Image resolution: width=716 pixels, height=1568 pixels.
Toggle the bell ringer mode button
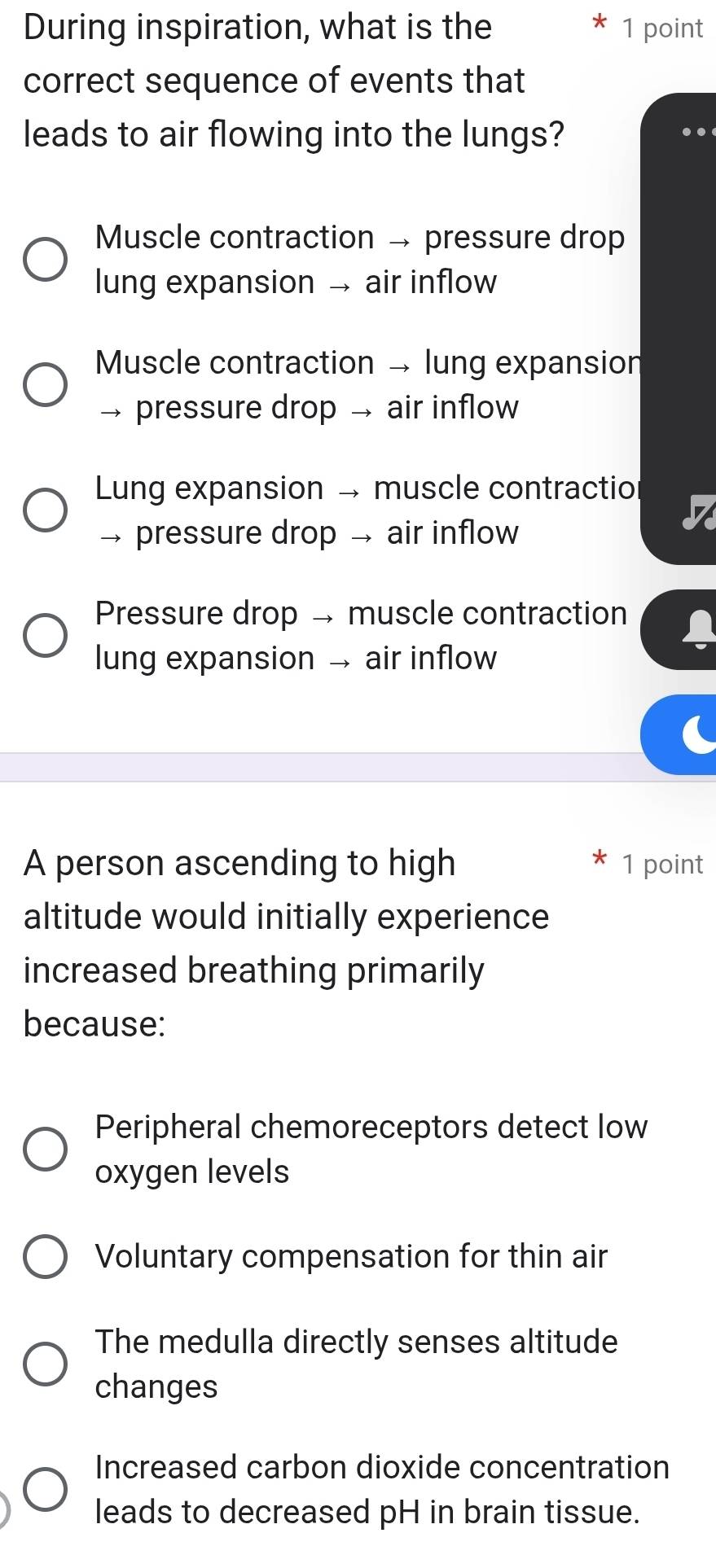(701, 630)
